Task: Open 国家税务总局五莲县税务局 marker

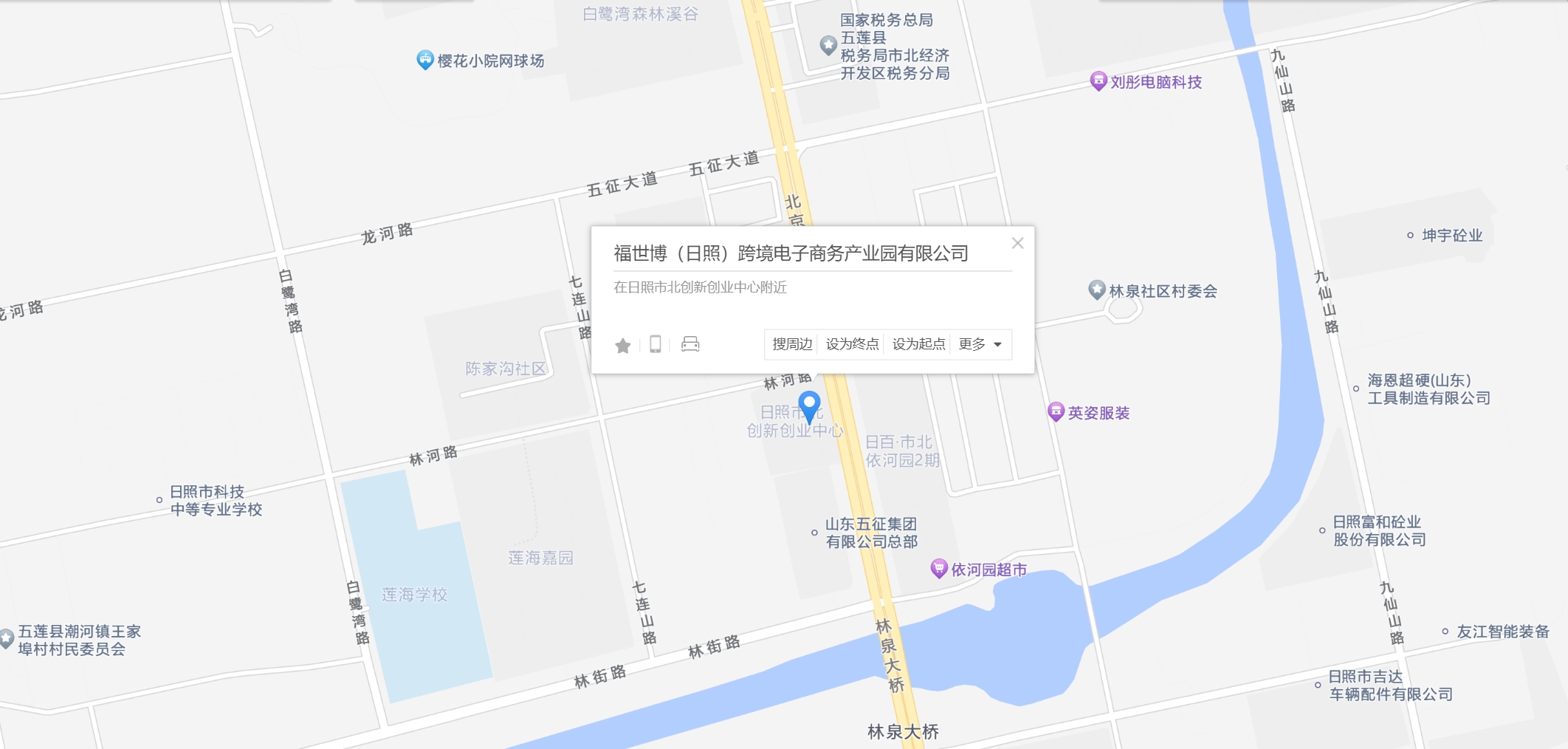Action: (x=828, y=45)
